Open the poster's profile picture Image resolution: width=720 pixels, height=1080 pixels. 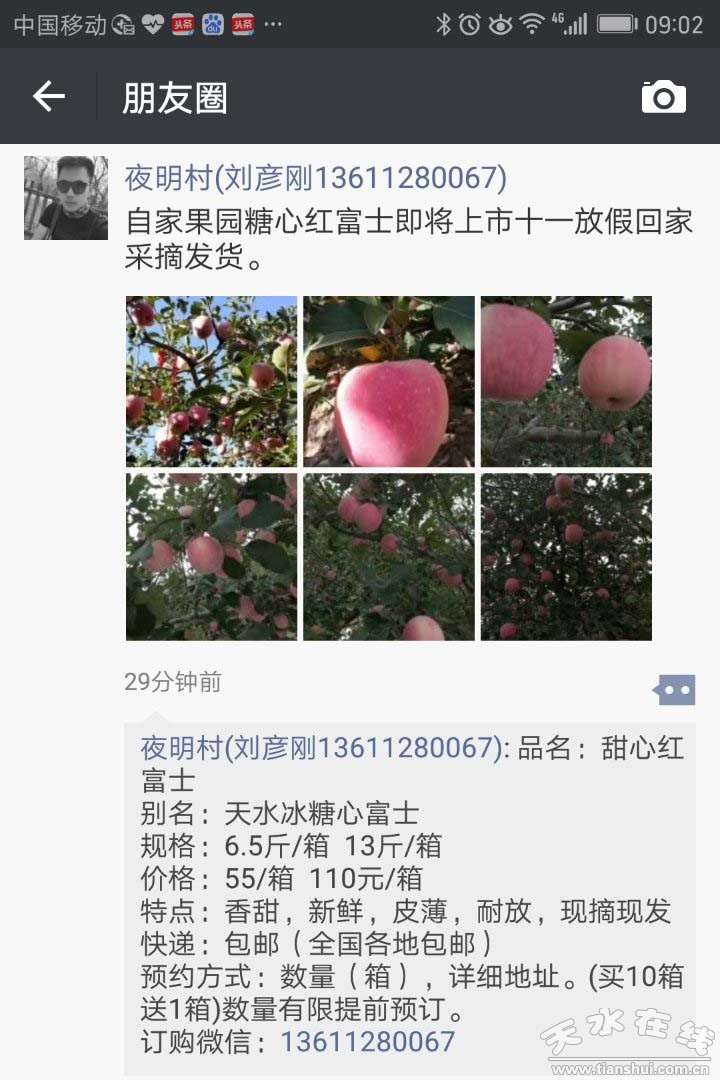[x=66, y=198]
